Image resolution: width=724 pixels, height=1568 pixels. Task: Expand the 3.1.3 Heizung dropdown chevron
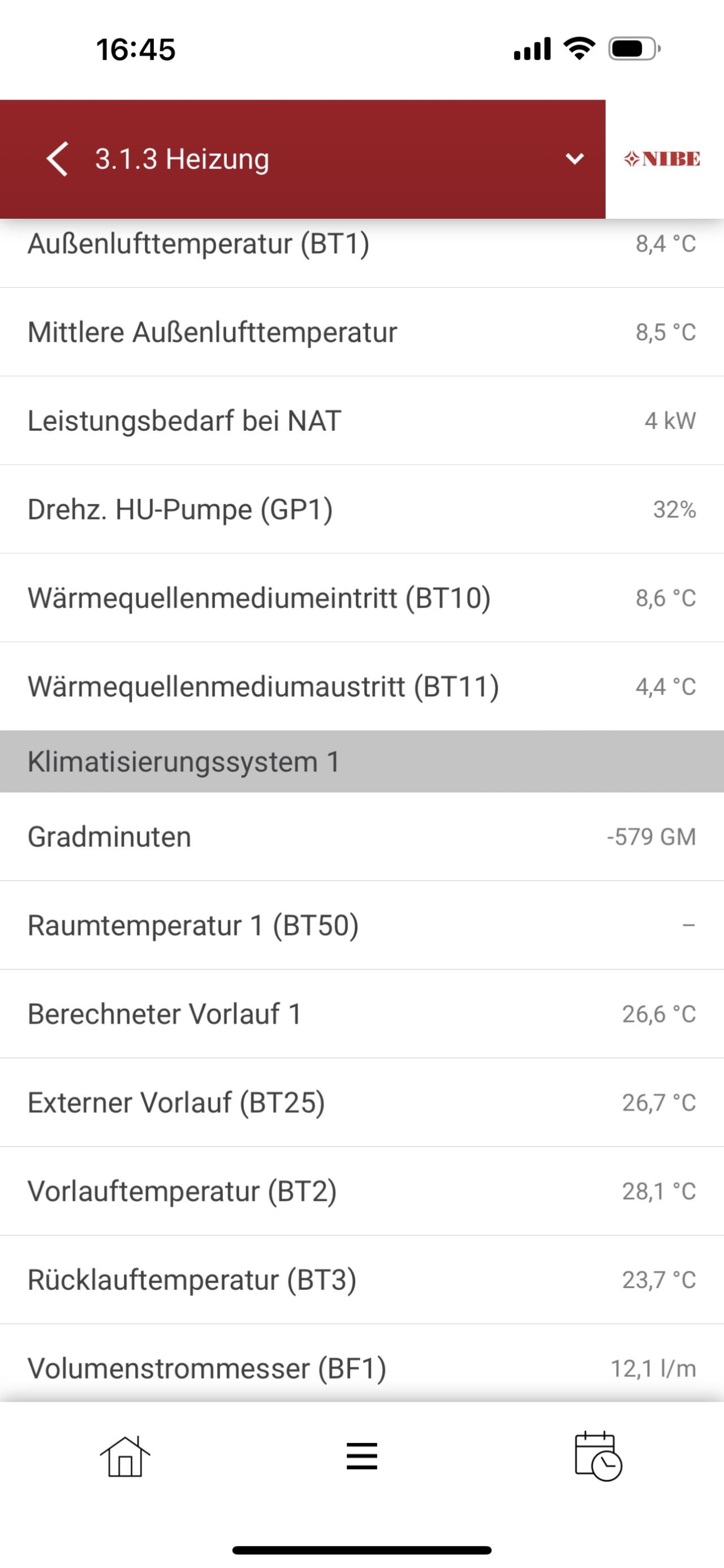[574, 159]
